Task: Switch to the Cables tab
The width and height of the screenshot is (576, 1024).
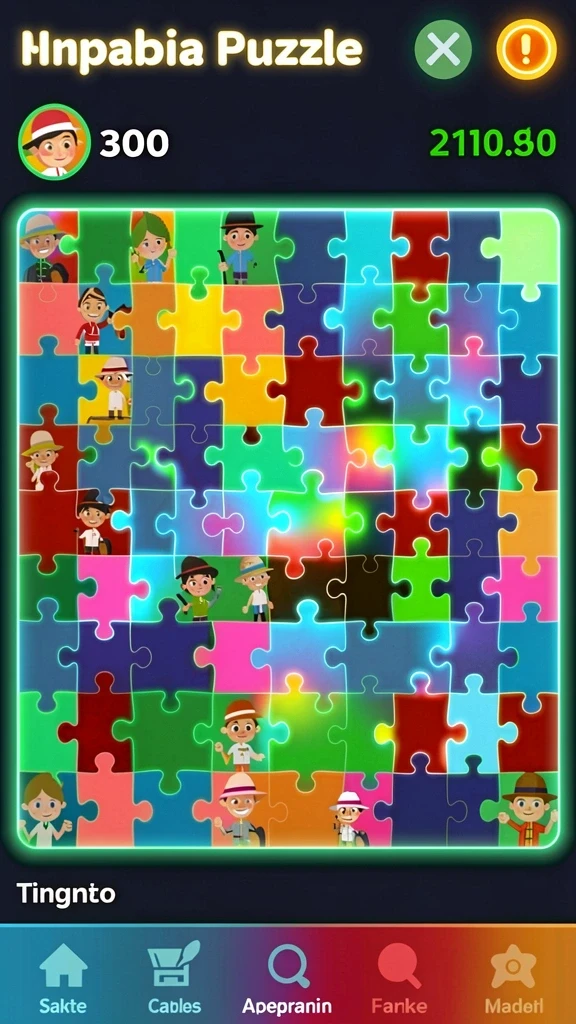Action: point(174,978)
